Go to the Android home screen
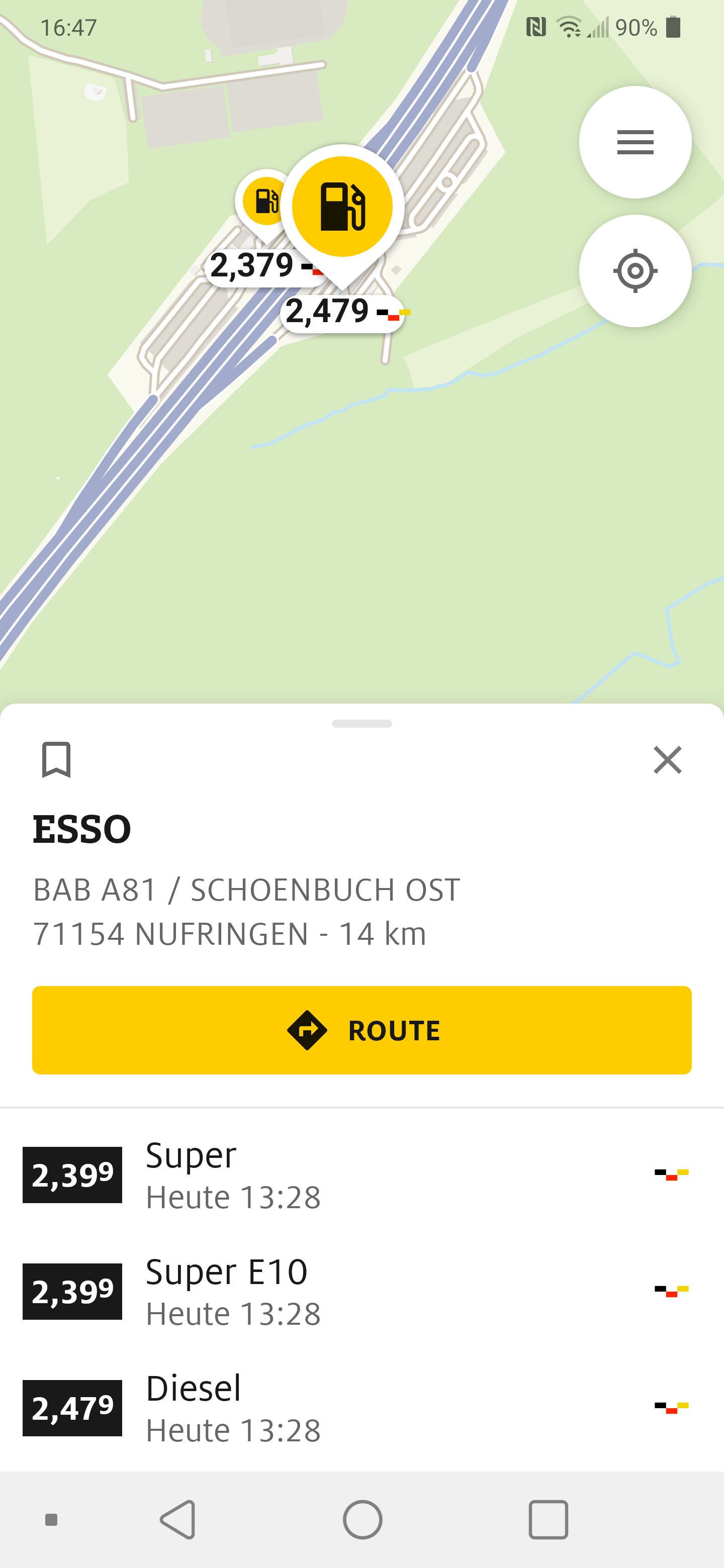The width and height of the screenshot is (724, 1568). click(x=363, y=1519)
